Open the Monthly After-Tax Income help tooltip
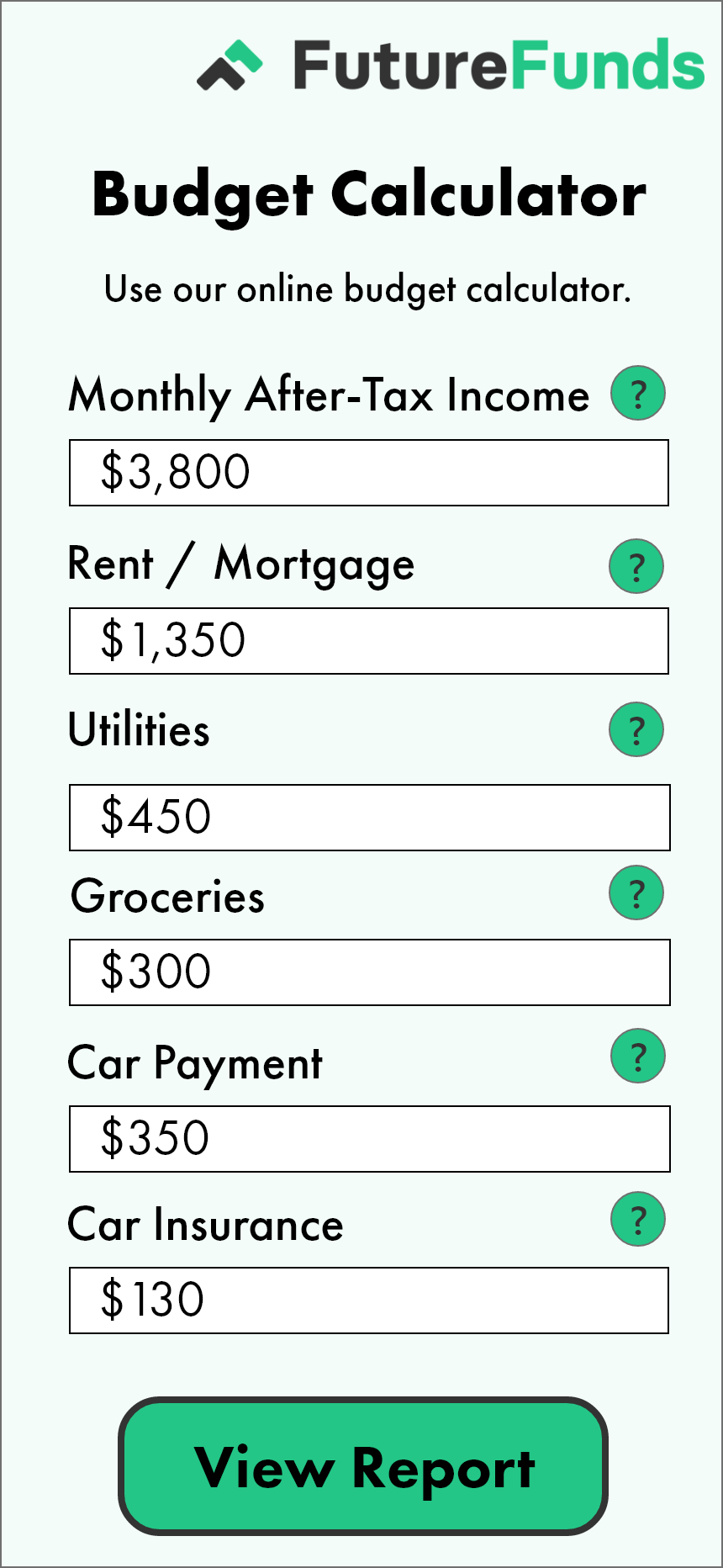Image resolution: width=723 pixels, height=1568 pixels. click(x=636, y=393)
